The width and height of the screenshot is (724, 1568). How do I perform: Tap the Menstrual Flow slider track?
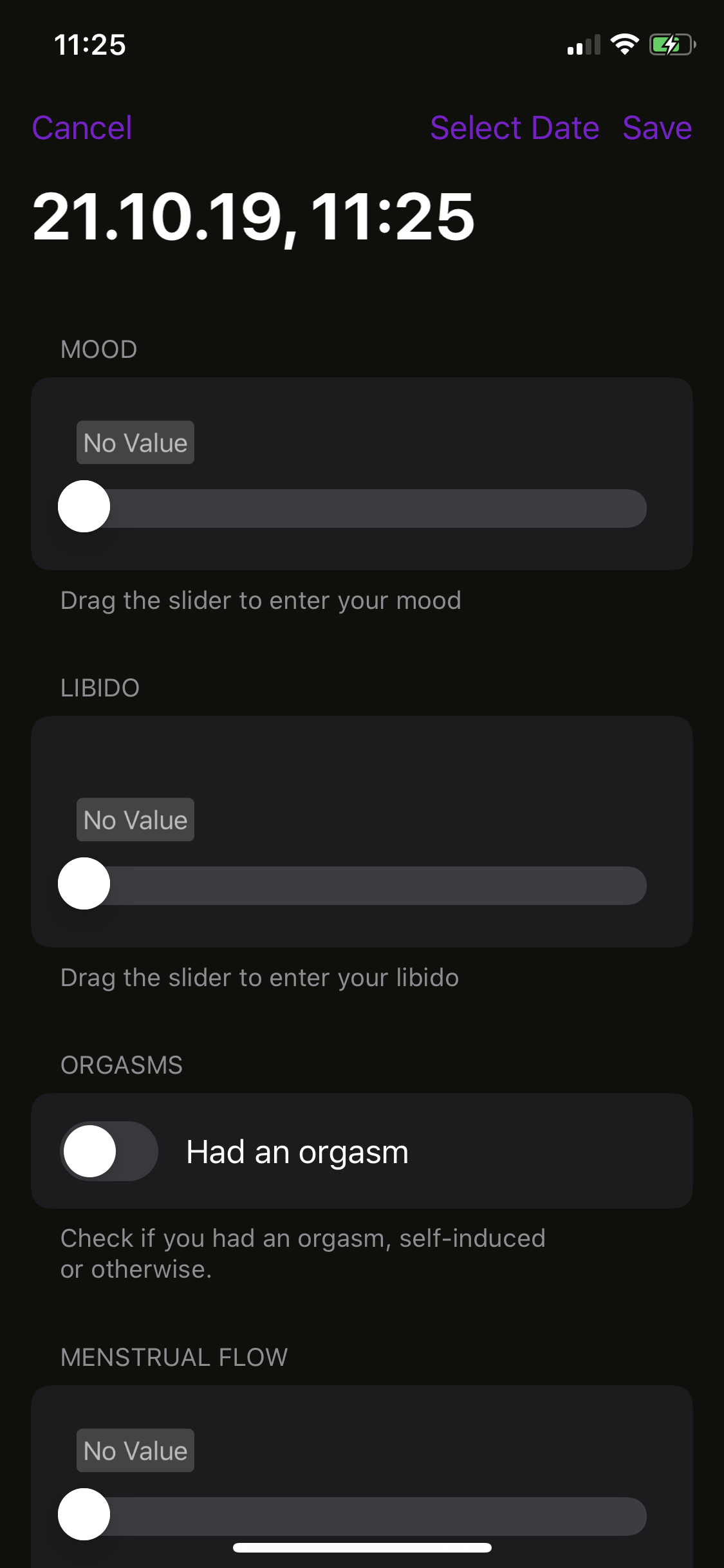click(353, 1516)
